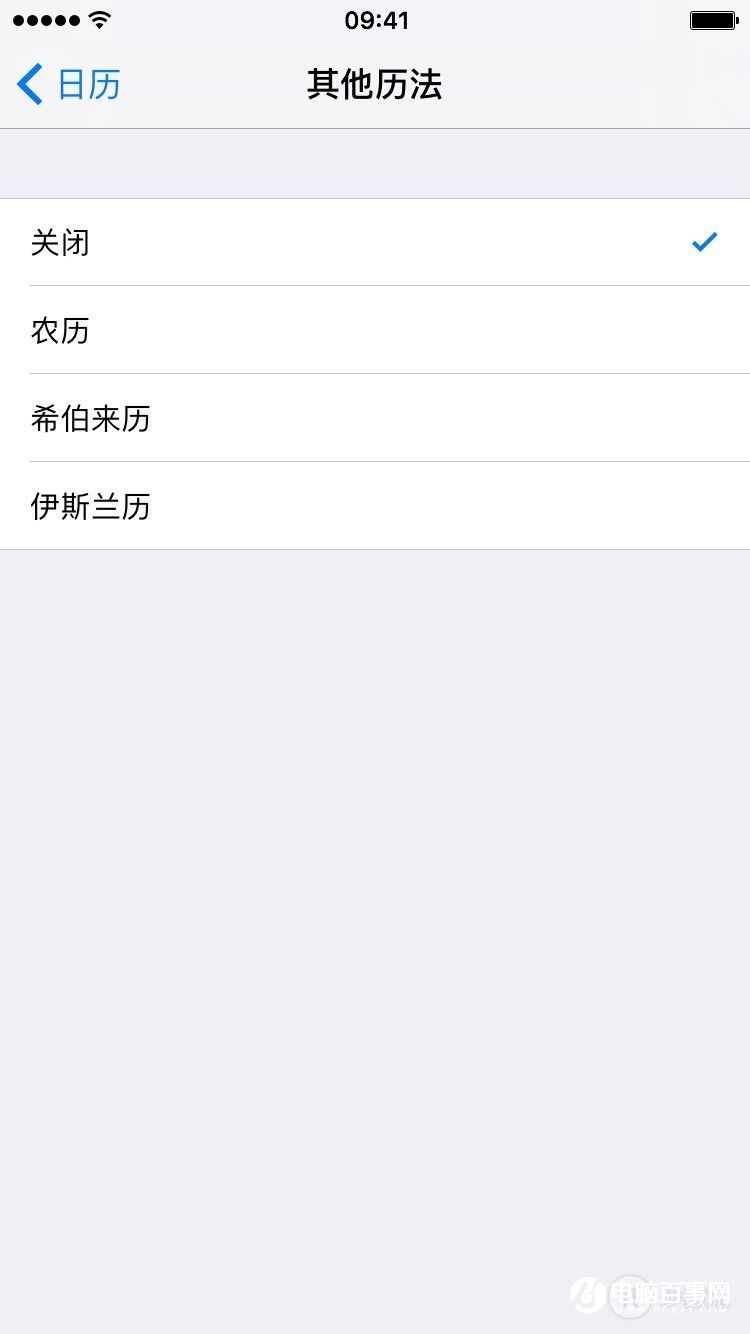The height and width of the screenshot is (1334, 750).
Task: Select the 希伯来历 calendar option
Action: [x=375, y=418]
